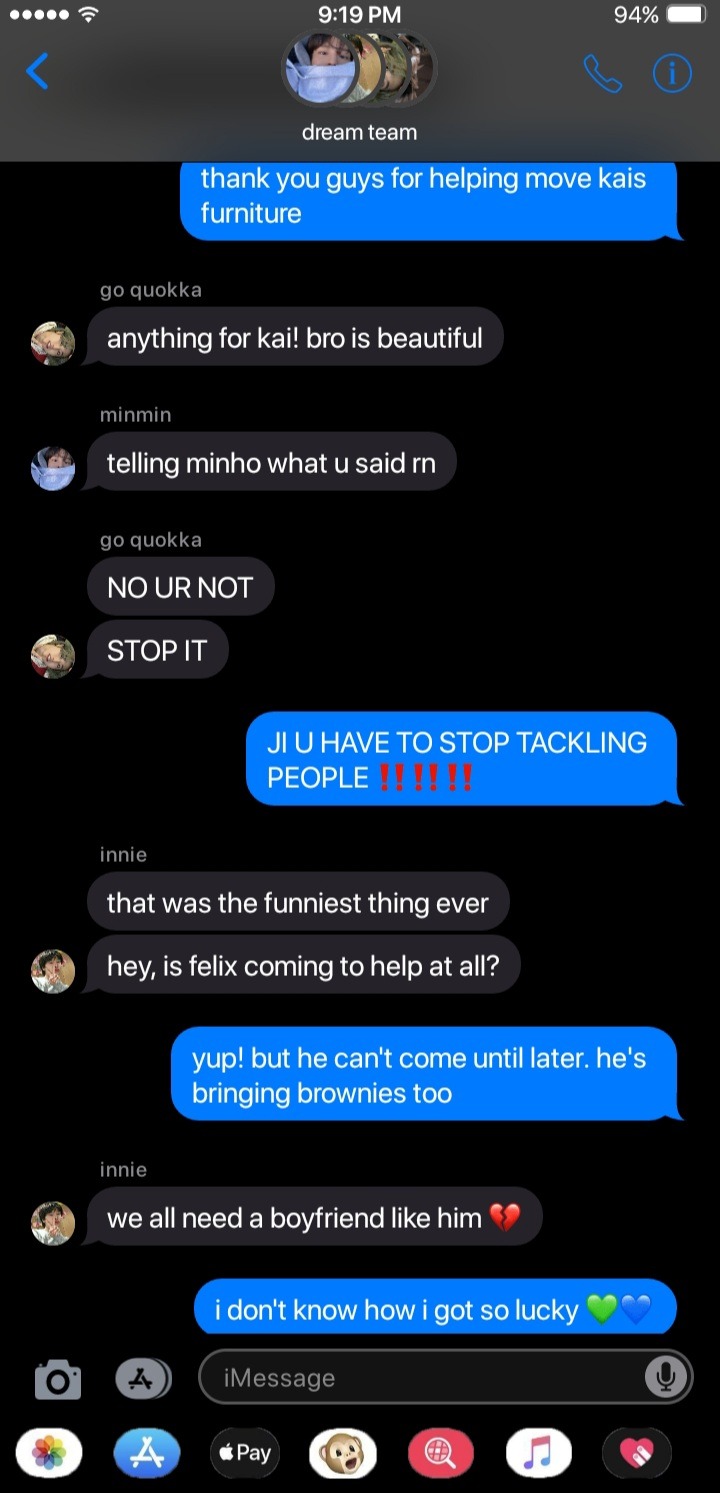Start a voice call with dream team
Image resolution: width=720 pixels, height=1493 pixels.
[602, 73]
